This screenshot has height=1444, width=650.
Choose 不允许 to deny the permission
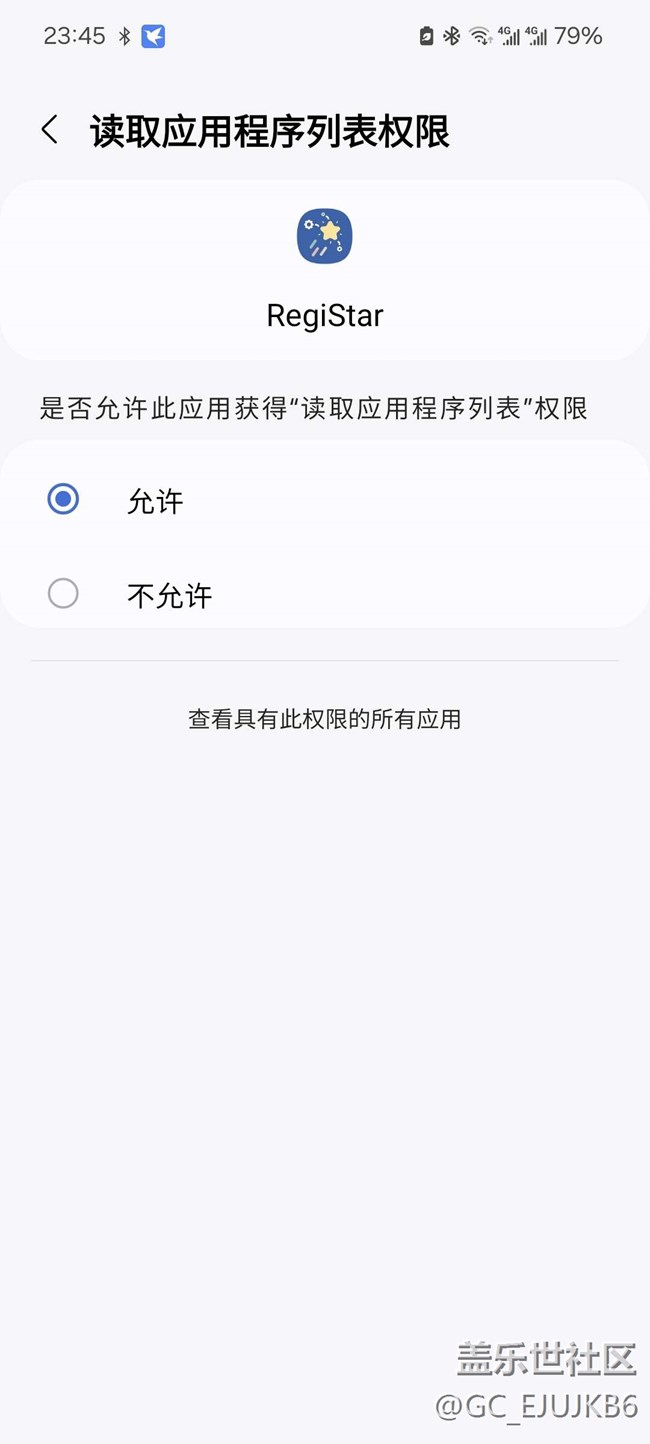pyautogui.click(x=325, y=595)
